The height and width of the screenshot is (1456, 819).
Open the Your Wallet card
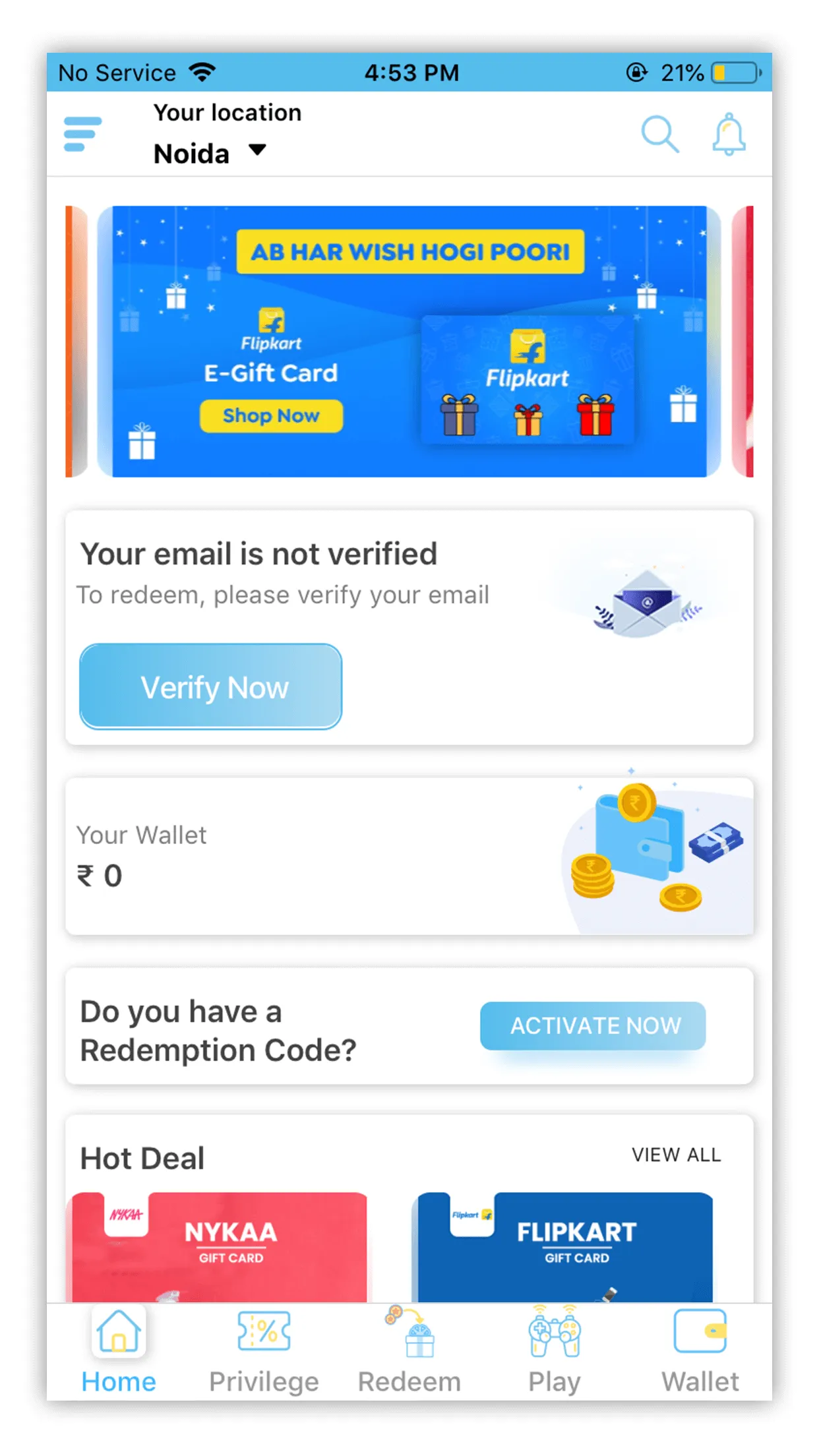(x=409, y=855)
